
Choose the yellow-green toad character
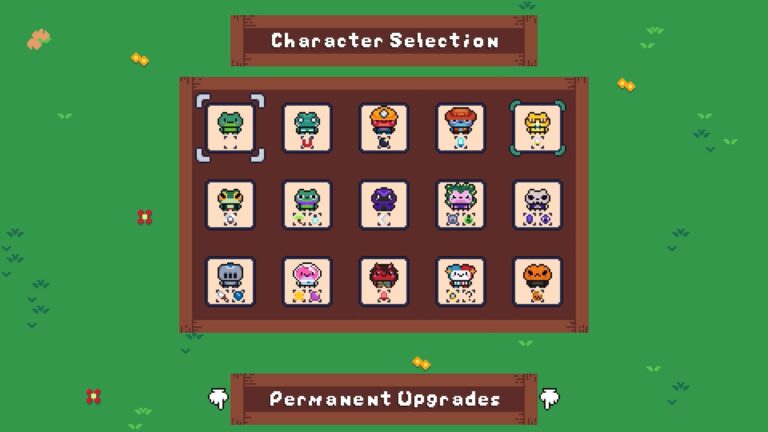pos(231,205)
